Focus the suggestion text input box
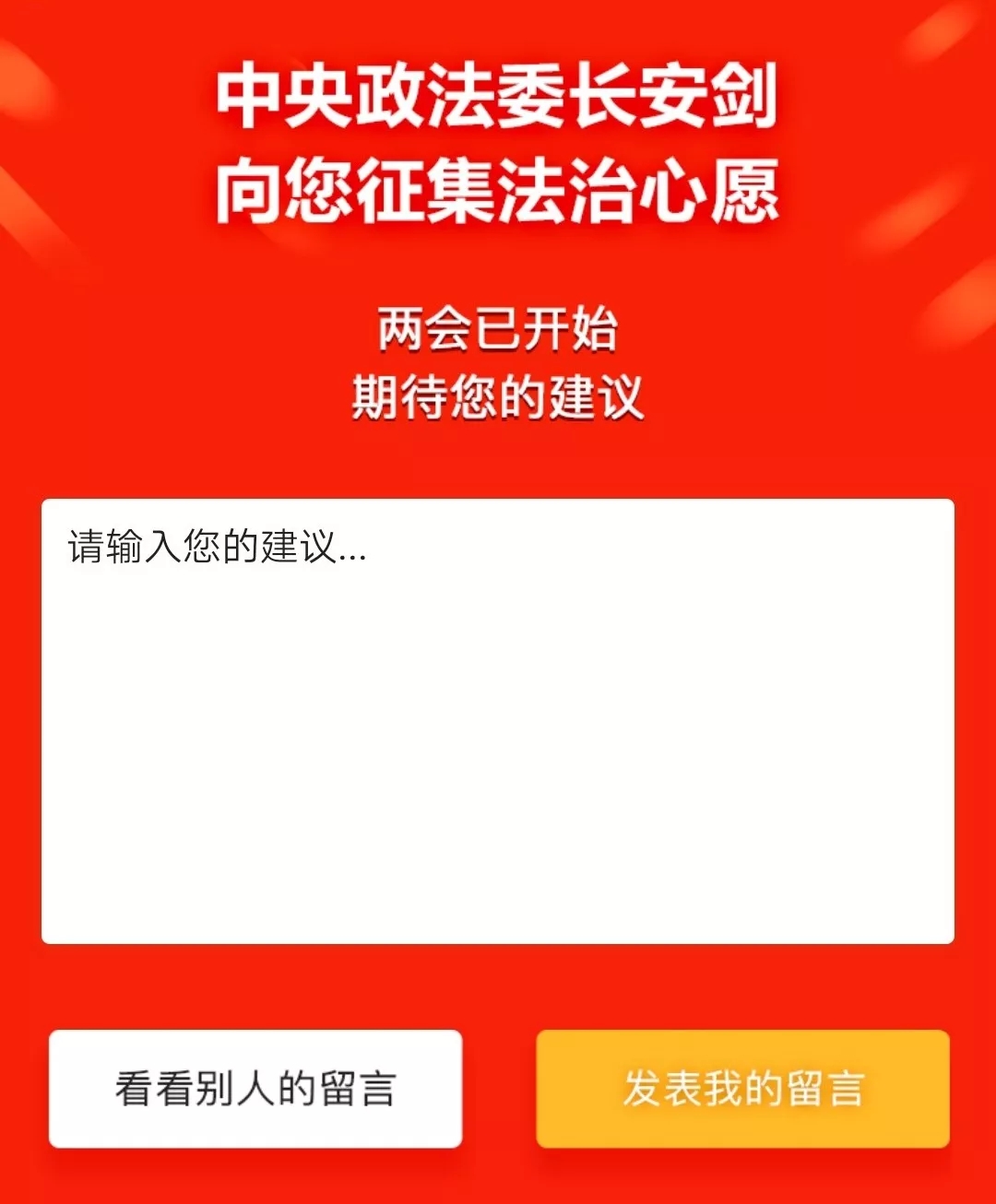996x1204 pixels. [498, 721]
